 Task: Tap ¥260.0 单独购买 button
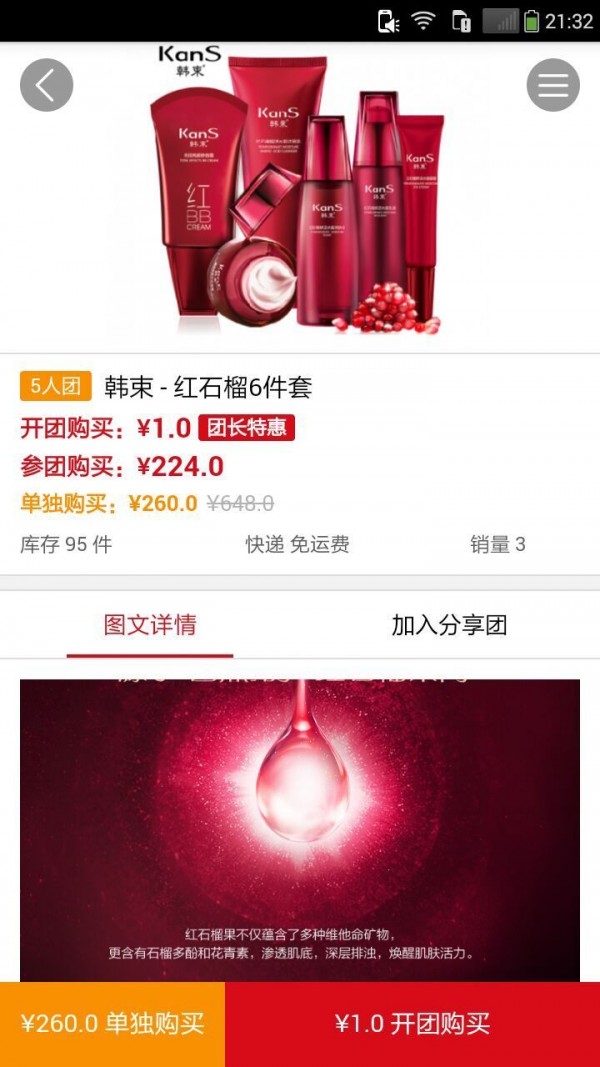coord(112,1024)
